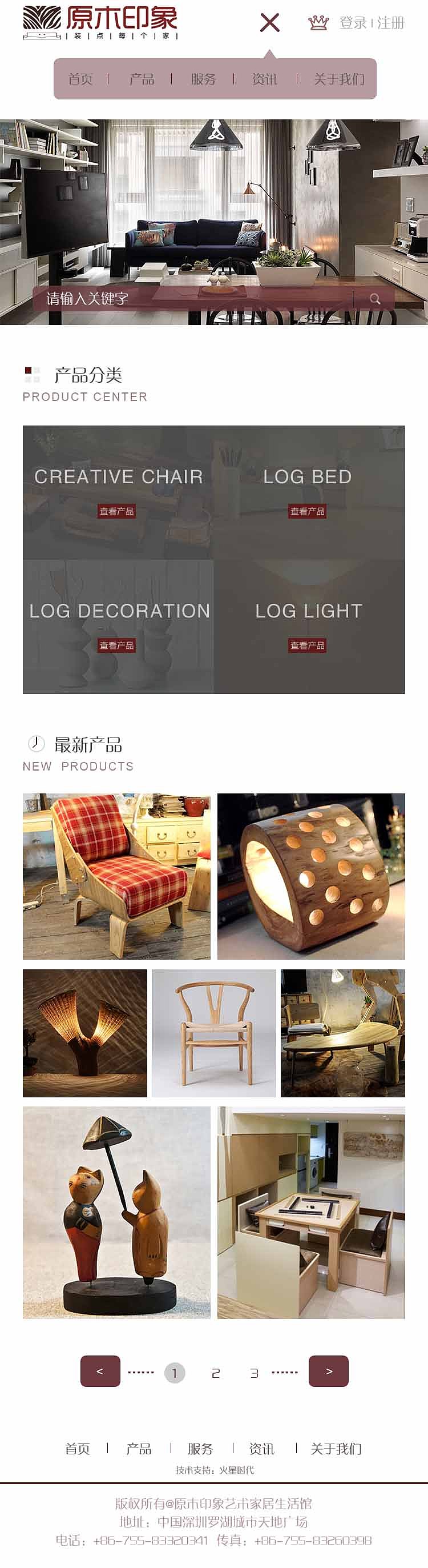
Task: Select 服务 in the top dropdown menu
Action: pyautogui.click(x=203, y=79)
